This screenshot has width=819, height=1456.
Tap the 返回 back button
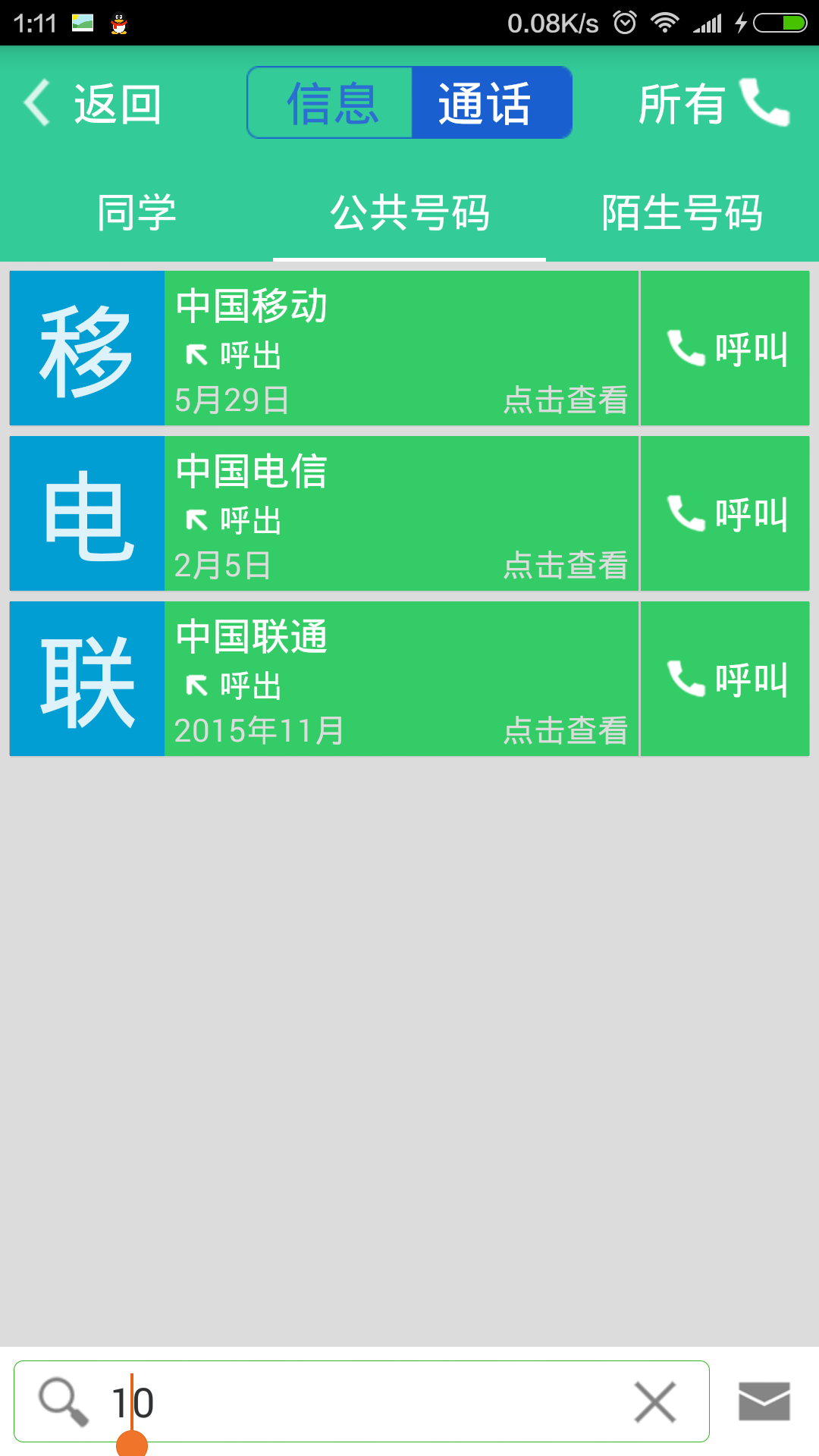pos(94,103)
